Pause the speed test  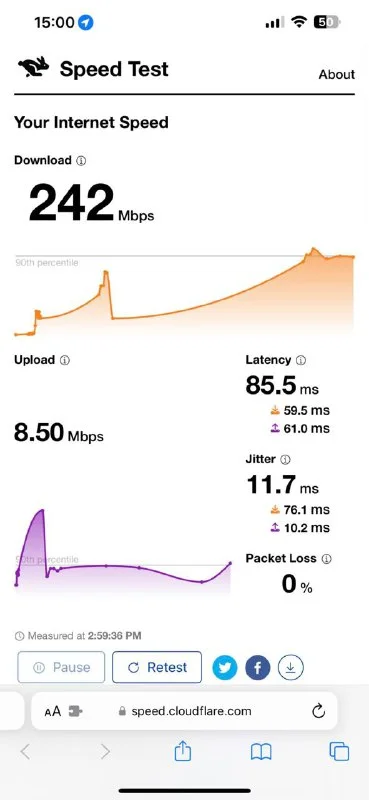coord(61,667)
